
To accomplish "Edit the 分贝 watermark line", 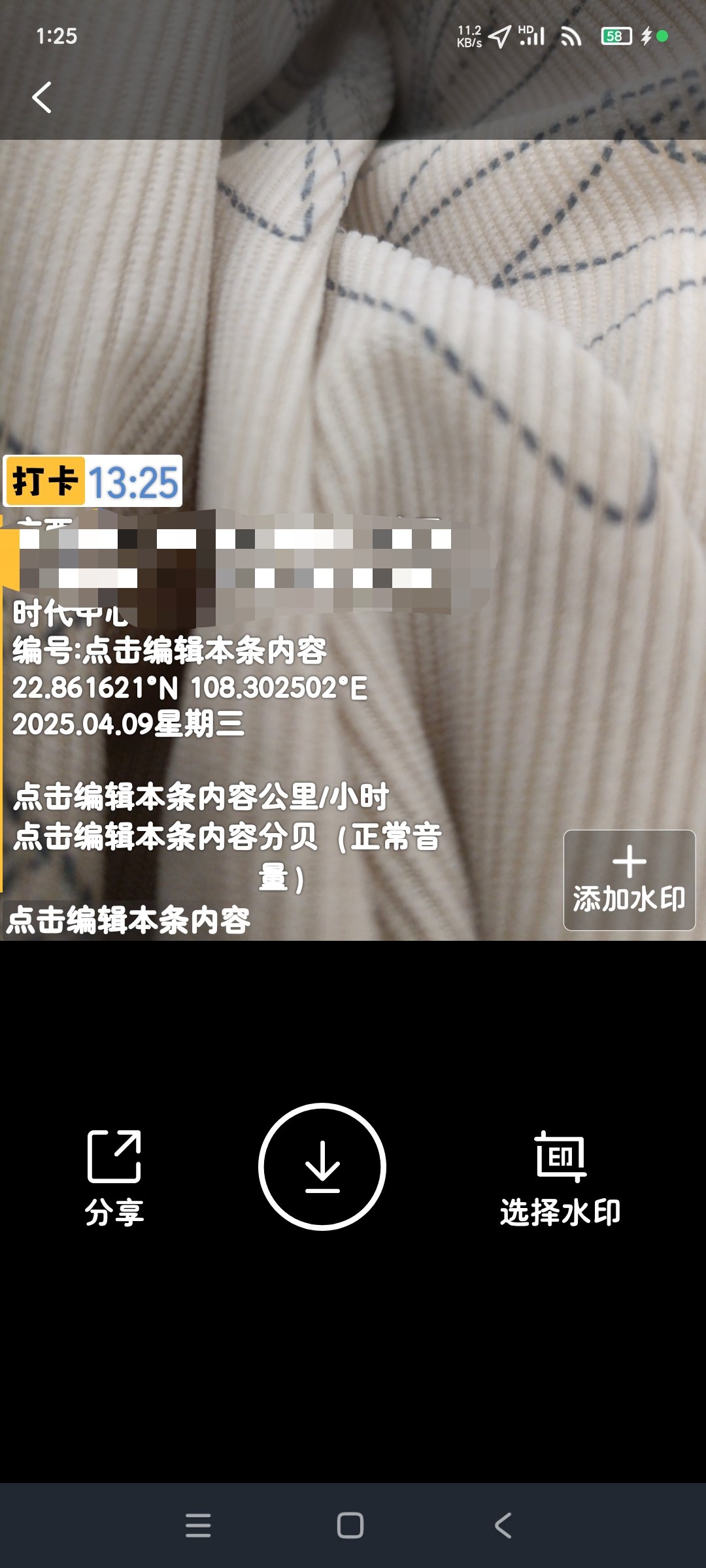I will [x=227, y=838].
